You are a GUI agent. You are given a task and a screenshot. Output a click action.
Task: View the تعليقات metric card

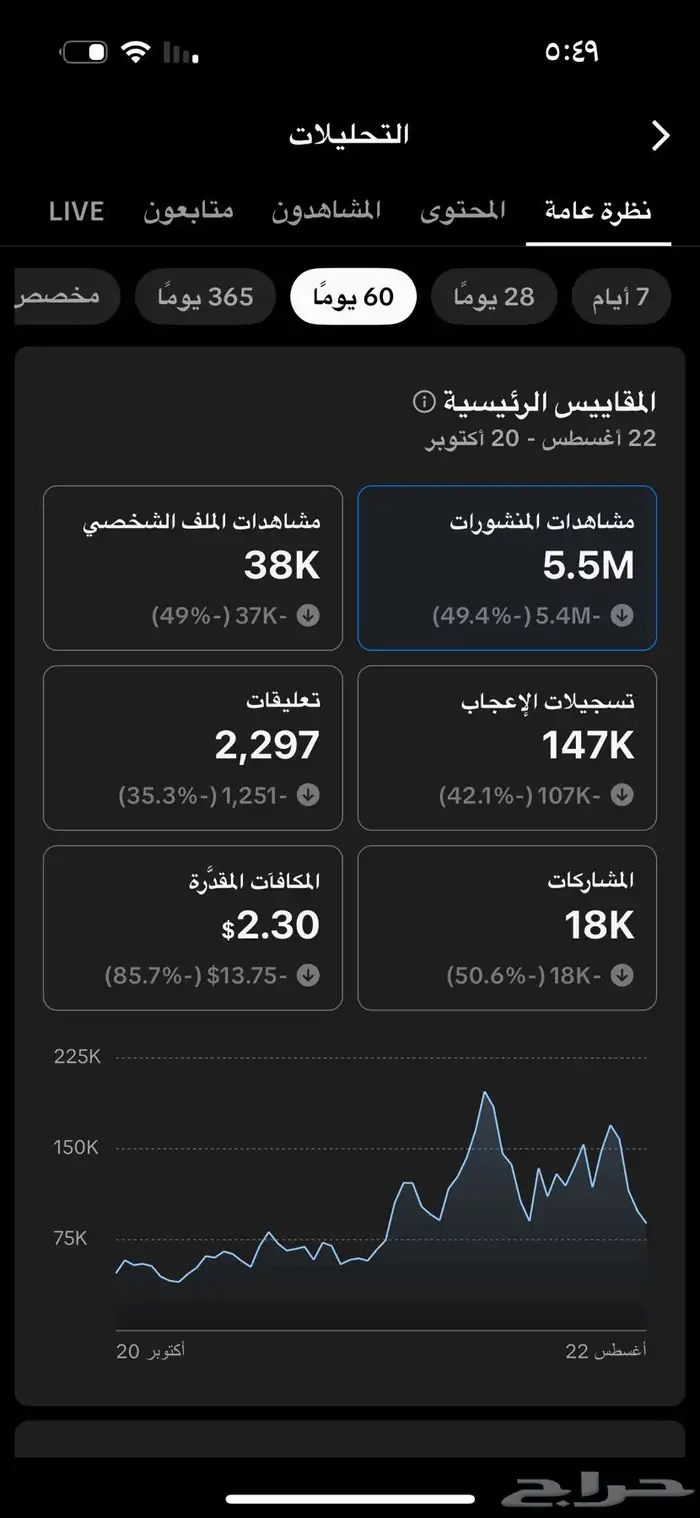click(193, 747)
